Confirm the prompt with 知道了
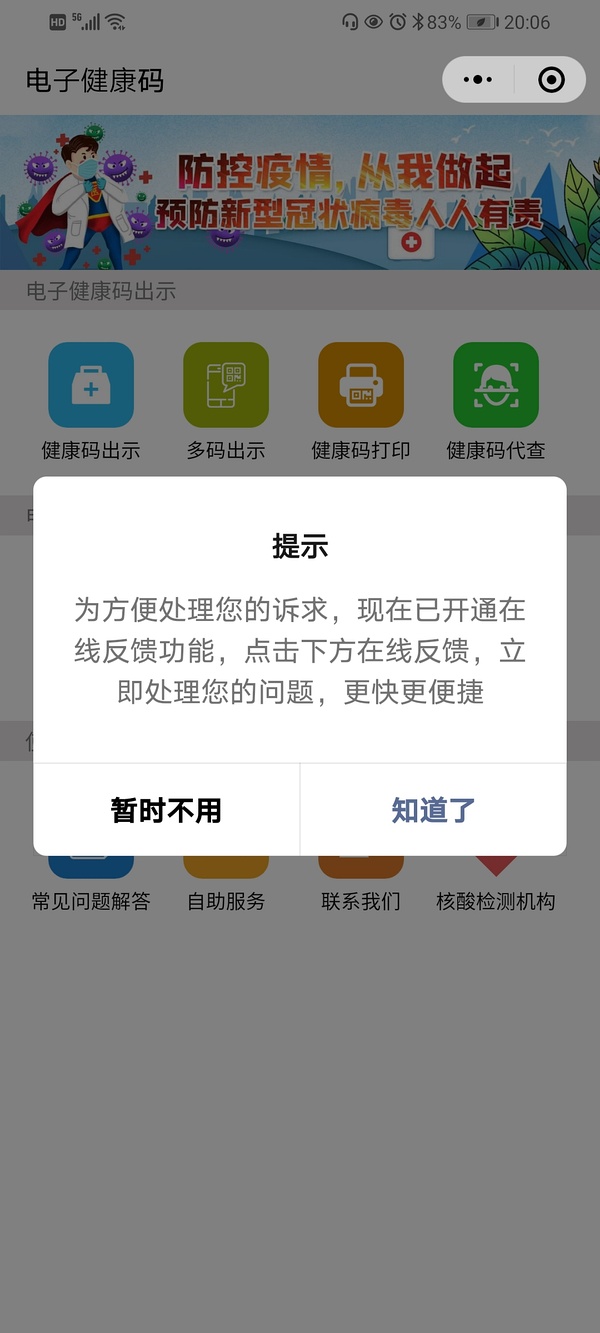This screenshot has width=600, height=1333. pyautogui.click(x=433, y=810)
